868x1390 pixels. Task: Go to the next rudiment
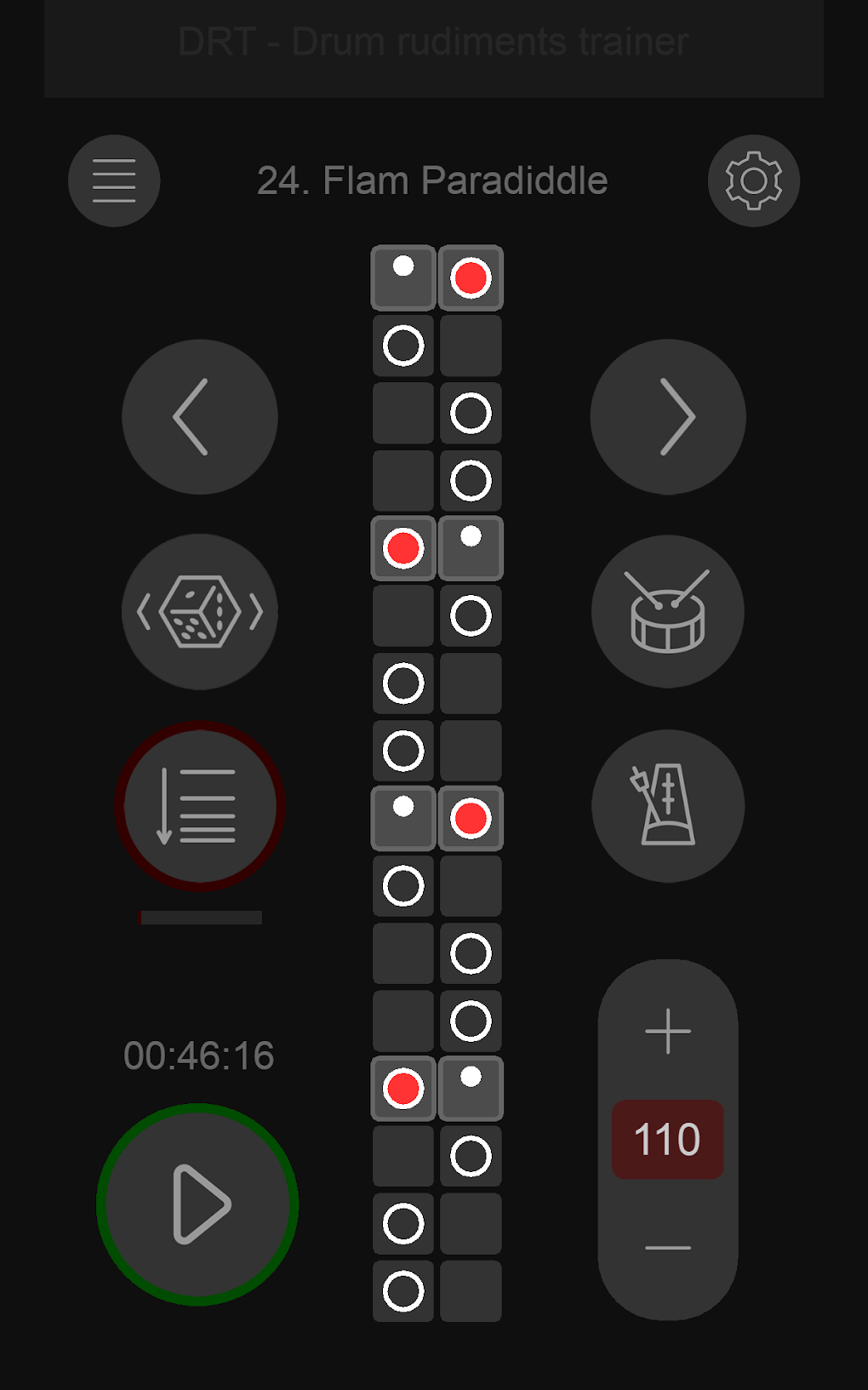668,417
